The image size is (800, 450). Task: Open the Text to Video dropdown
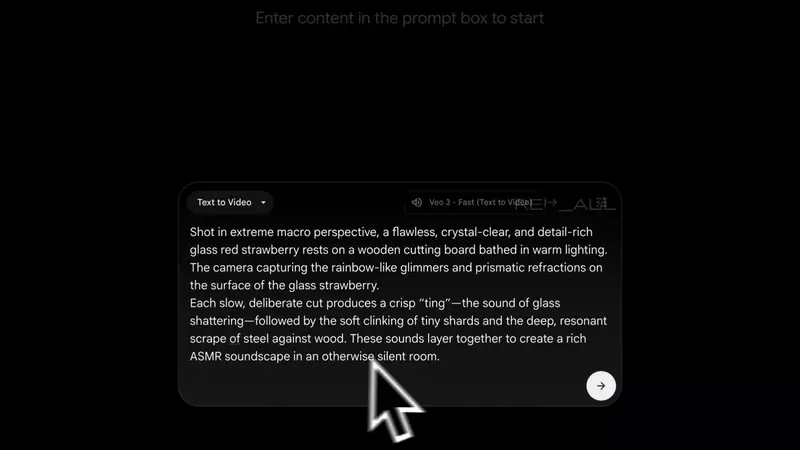point(231,202)
